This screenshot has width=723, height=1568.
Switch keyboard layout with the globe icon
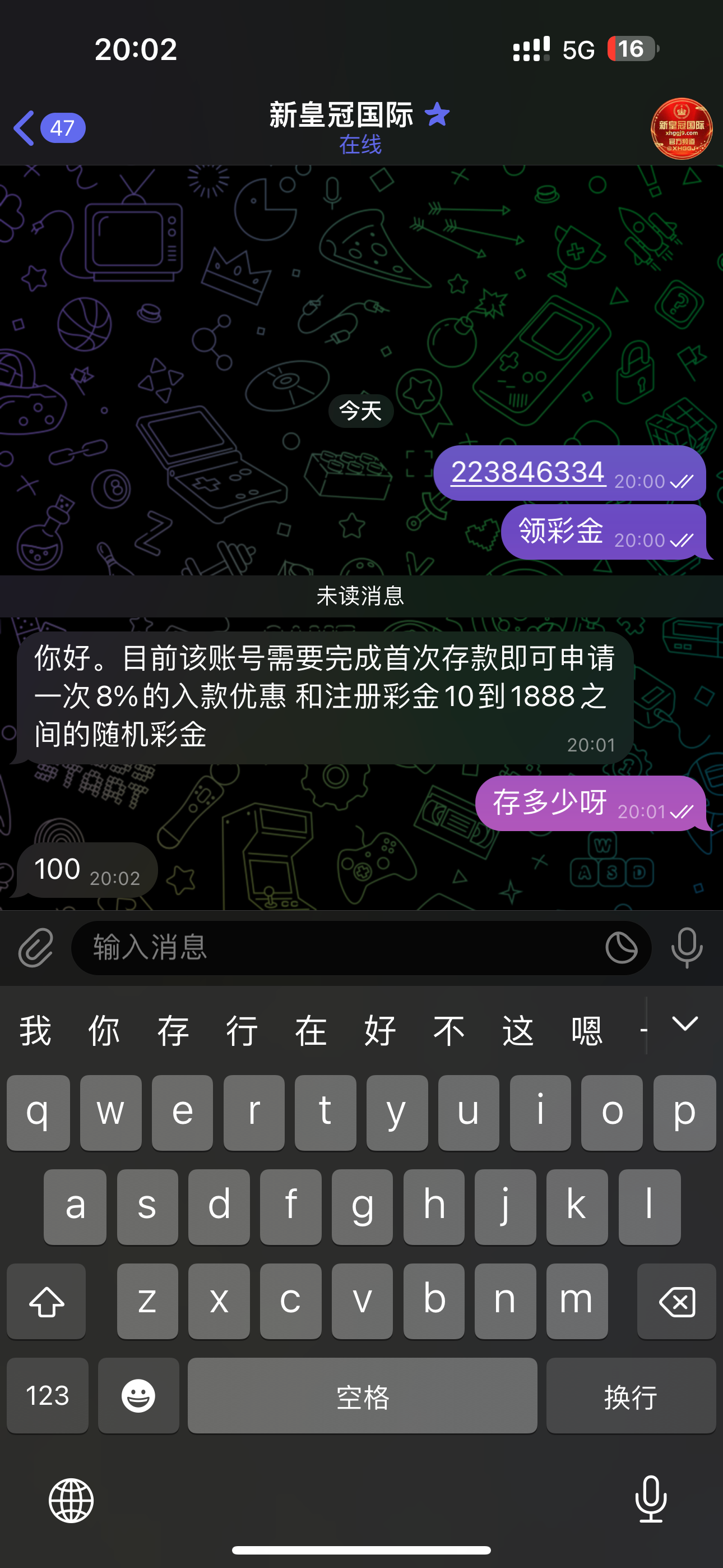pos(73,1501)
